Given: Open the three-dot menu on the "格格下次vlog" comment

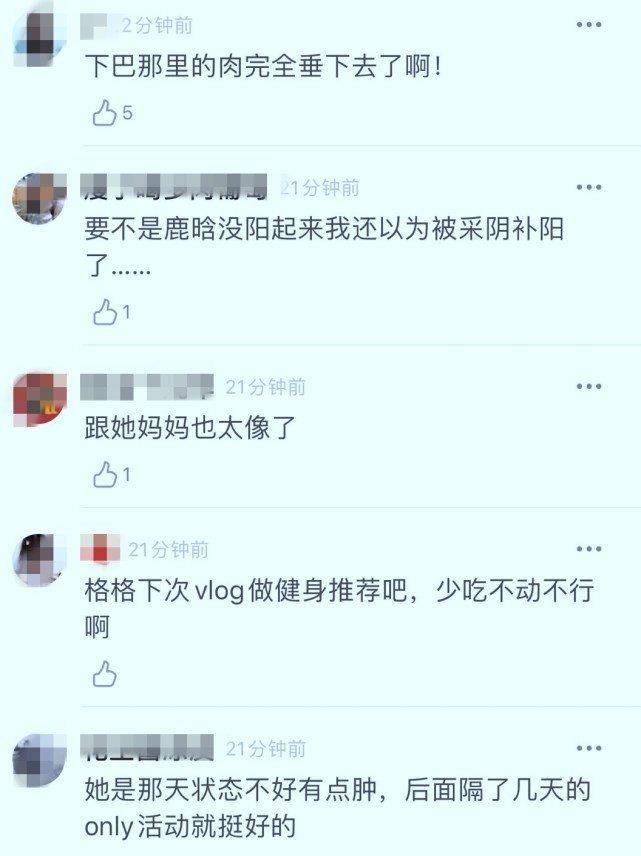Looking at the screenshot, I should [589, 548].
